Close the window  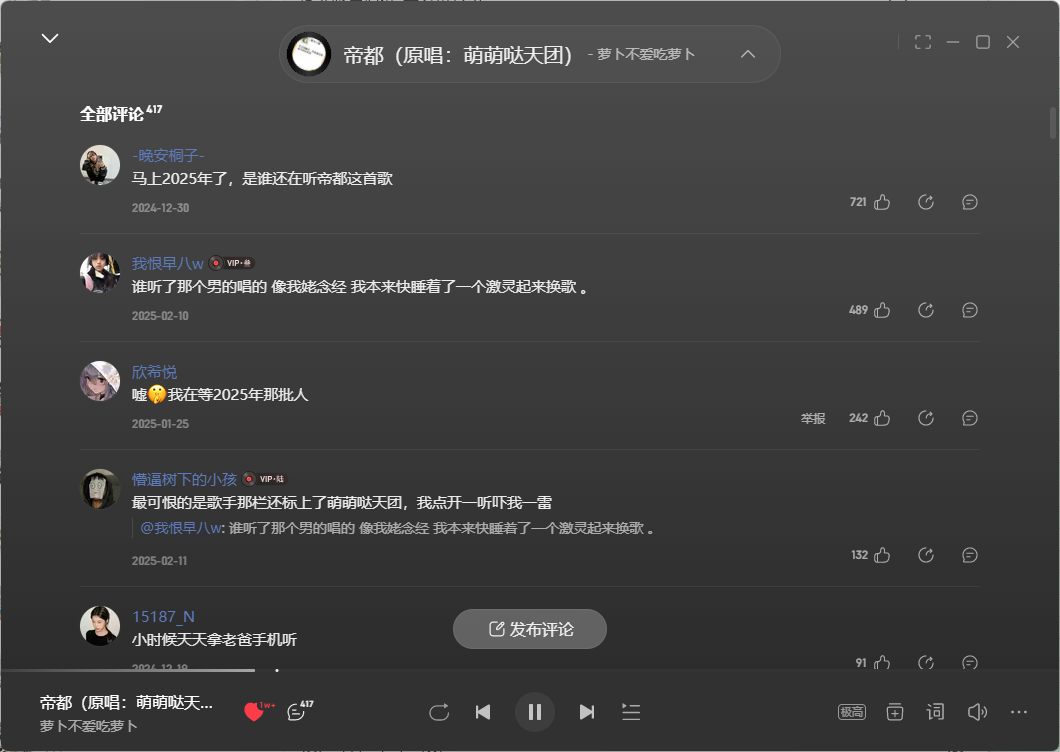[x=1013, y=42]
